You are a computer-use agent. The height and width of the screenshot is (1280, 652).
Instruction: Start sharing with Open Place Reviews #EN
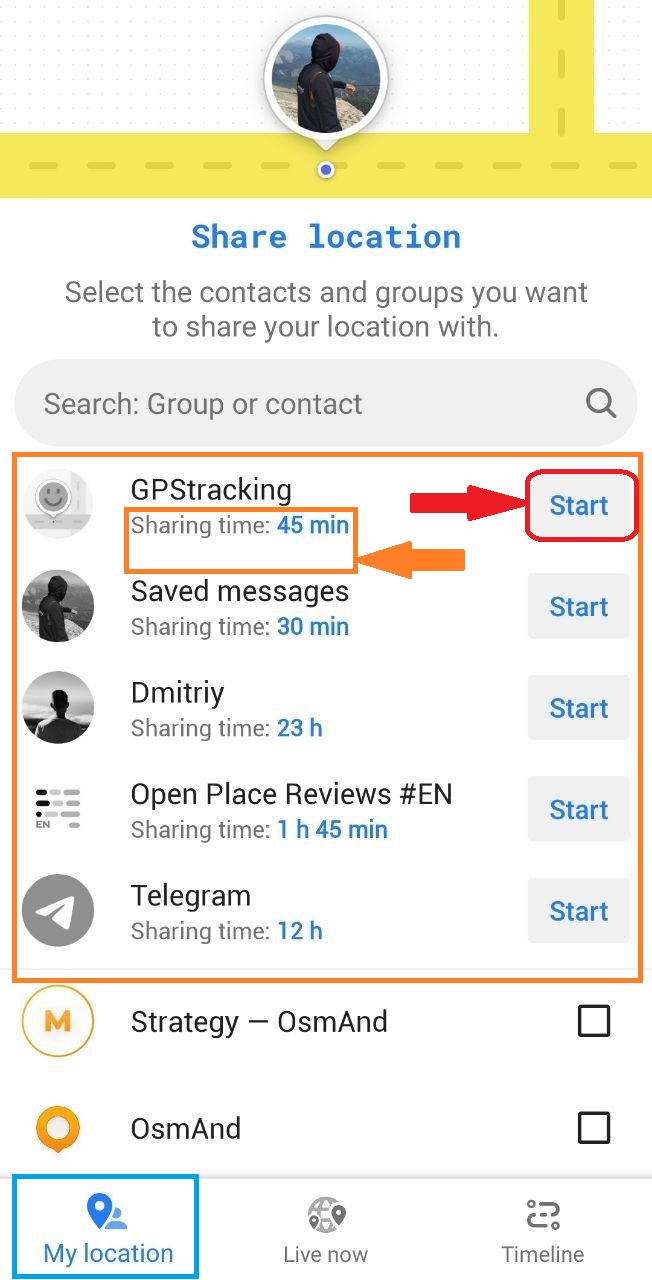click(x=579, y=810)
